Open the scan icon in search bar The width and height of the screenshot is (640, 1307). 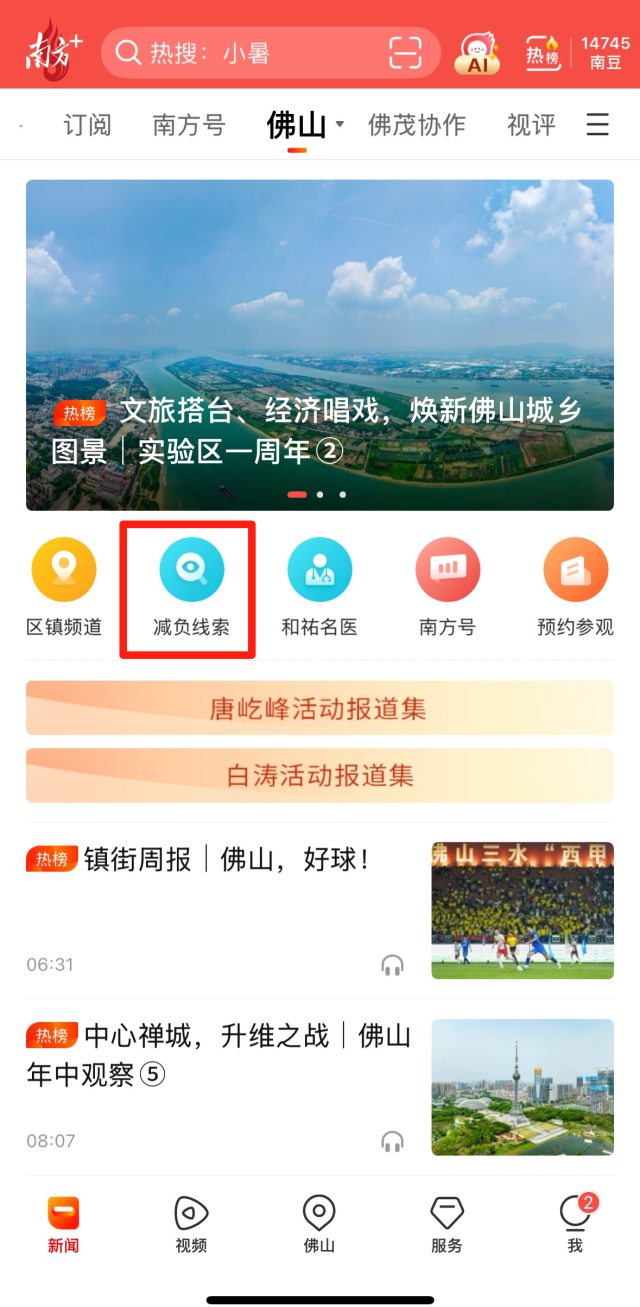point(405,52)
